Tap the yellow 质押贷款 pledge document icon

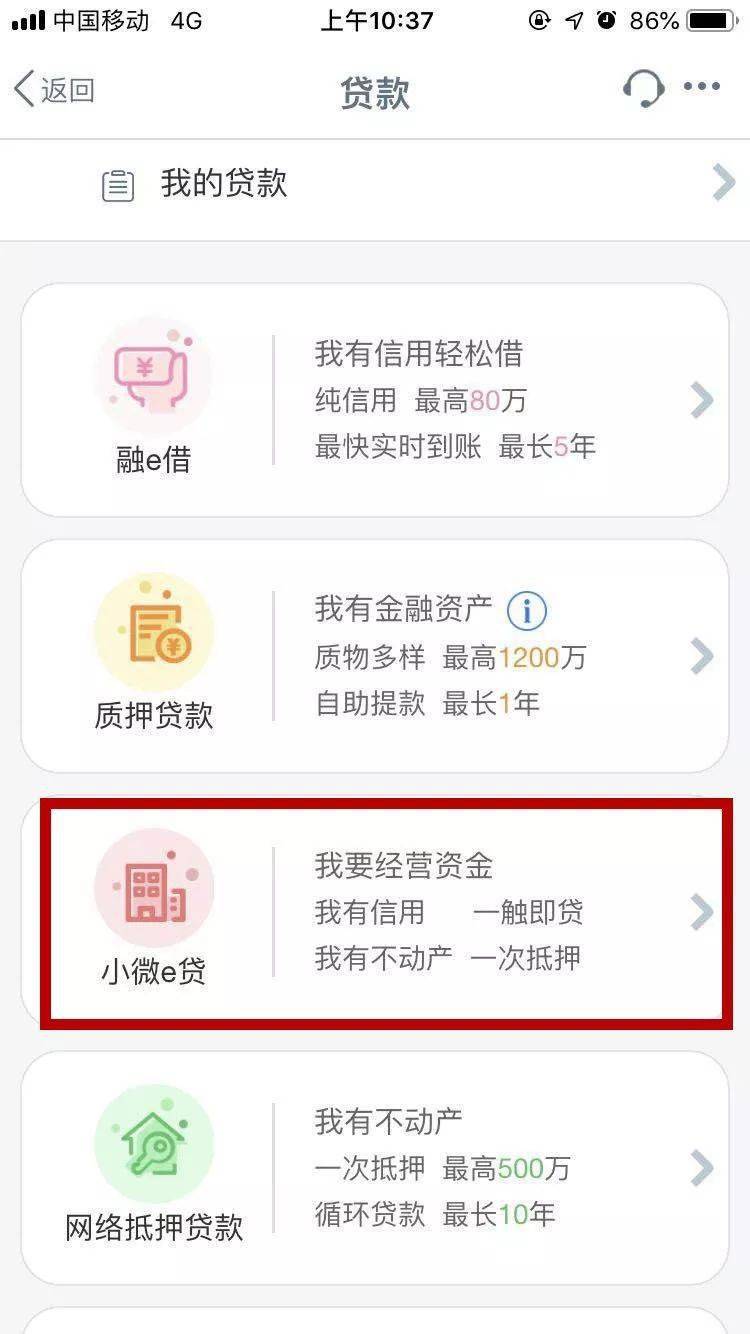coord(152,630)
